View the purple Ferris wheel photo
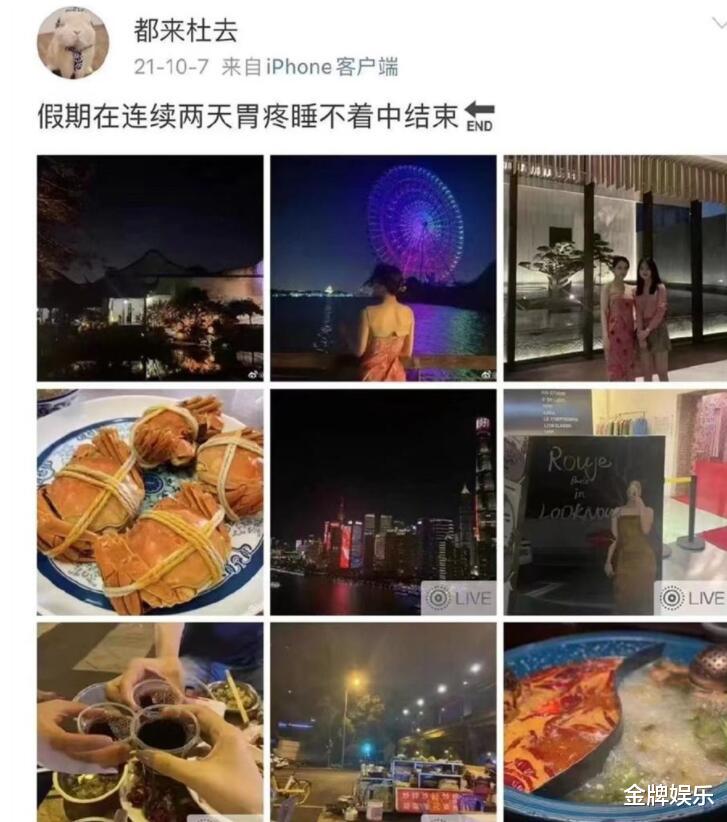This screenshot has height=822, width=727. [383, 268]
